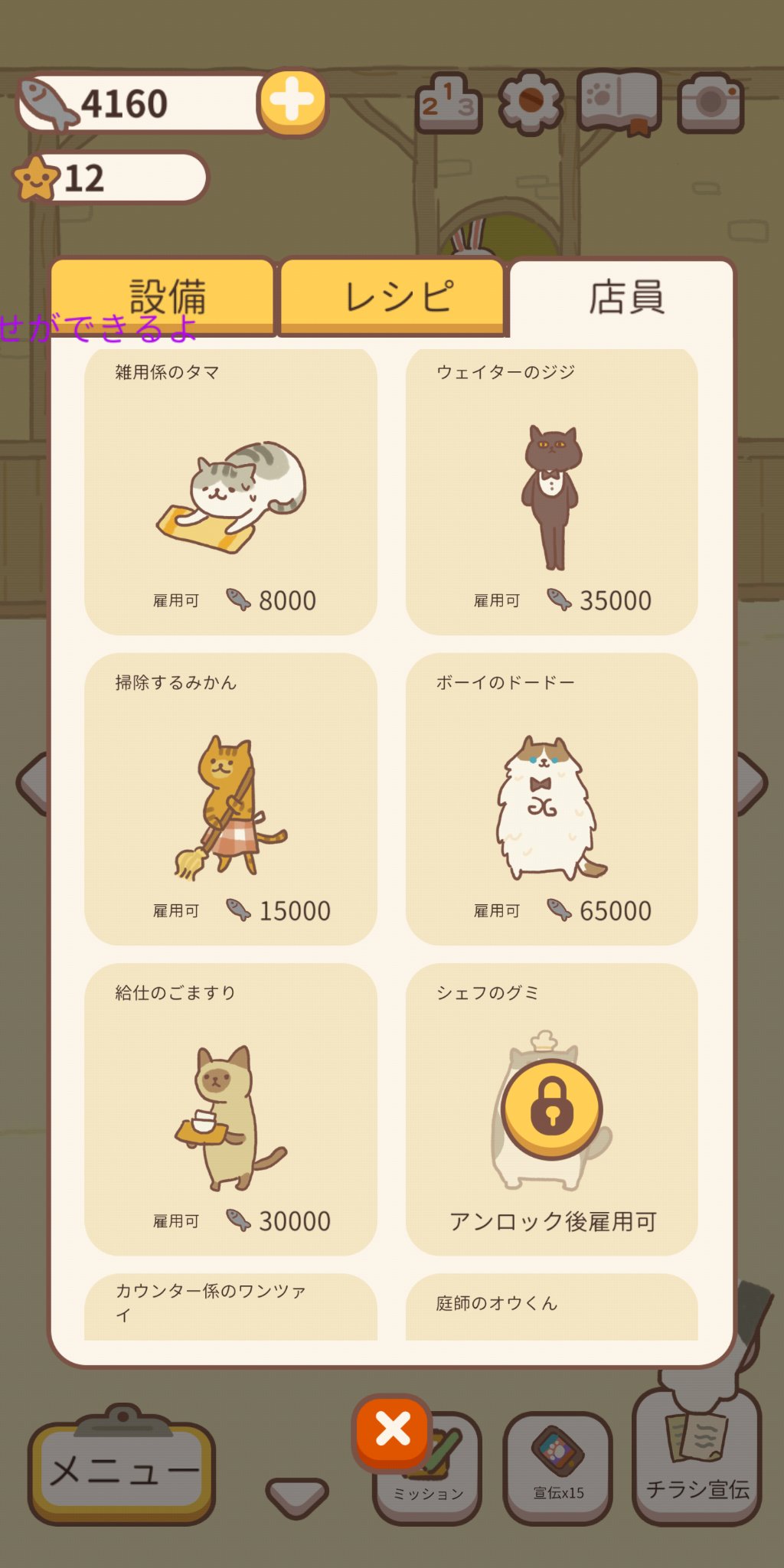Tap the 宣伝x15 button
Screen dimensions: 784x1568
[557, 1467]
